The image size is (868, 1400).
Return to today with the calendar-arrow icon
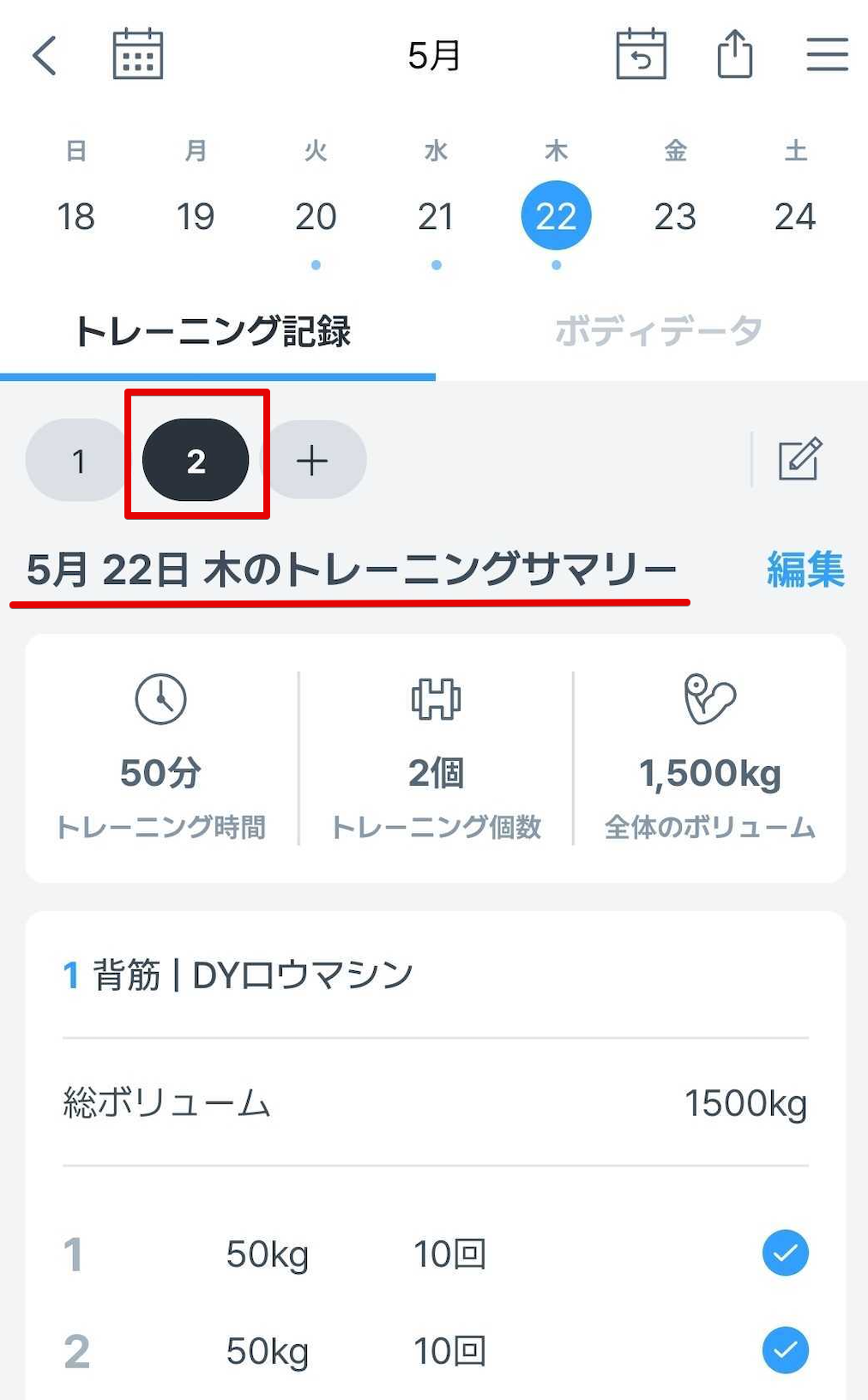pos(641,54)
